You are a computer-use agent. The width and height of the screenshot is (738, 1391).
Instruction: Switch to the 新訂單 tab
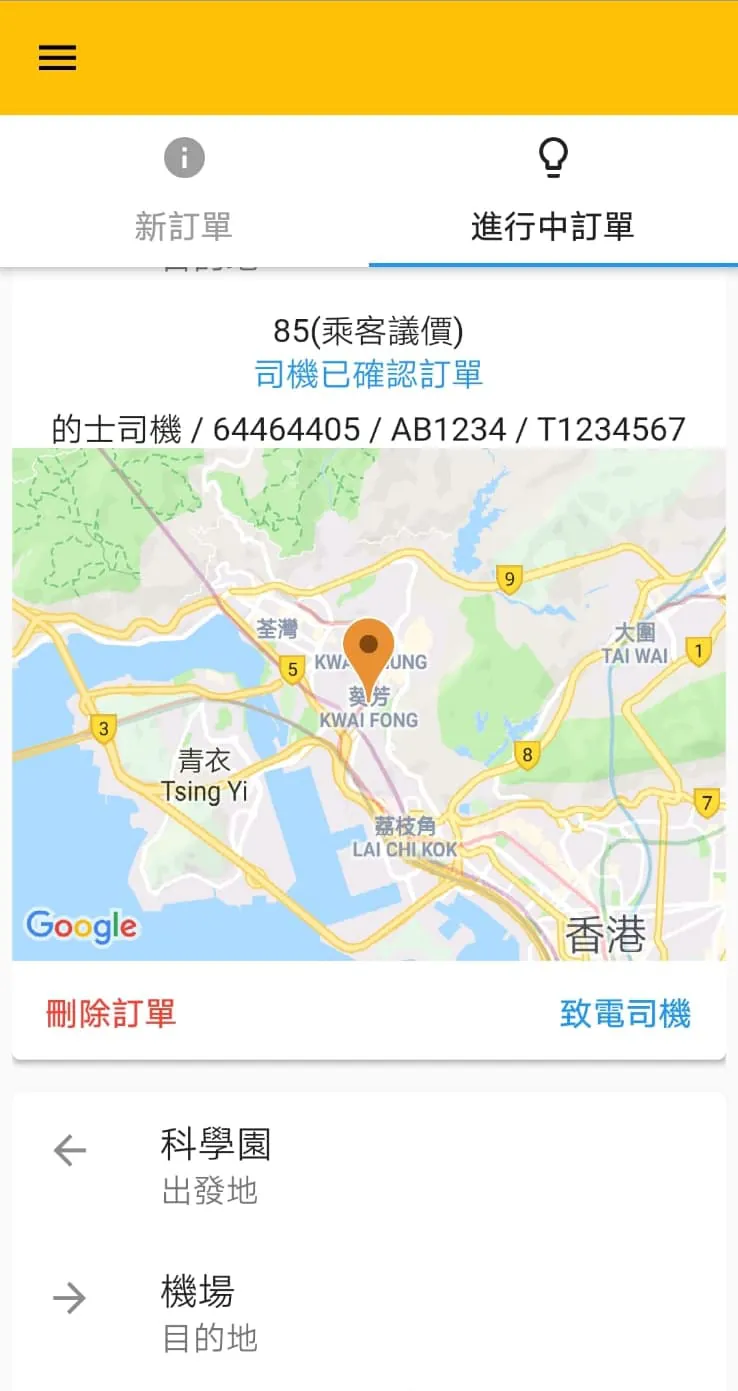coord(184,227)
